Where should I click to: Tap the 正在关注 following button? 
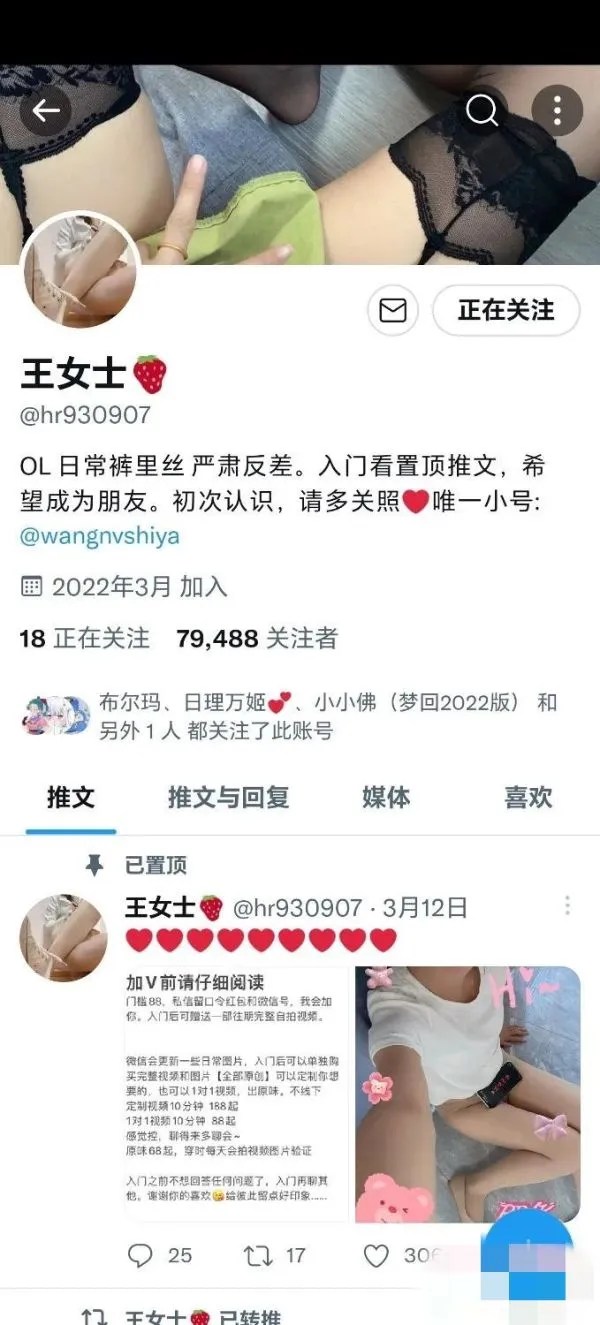point(506,311)
